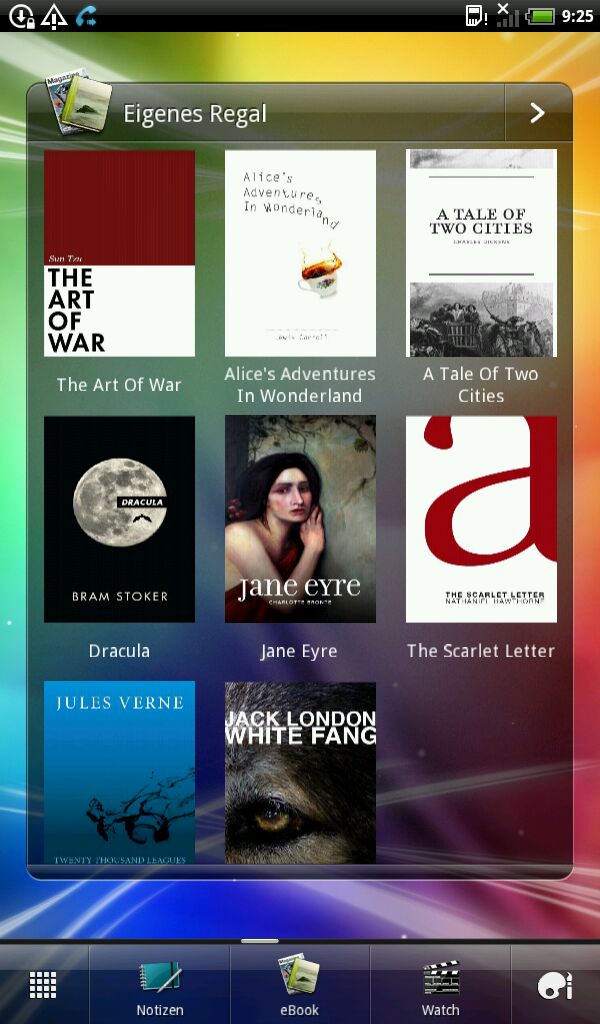
Task: Launch the eBook app
Action: 300,986
